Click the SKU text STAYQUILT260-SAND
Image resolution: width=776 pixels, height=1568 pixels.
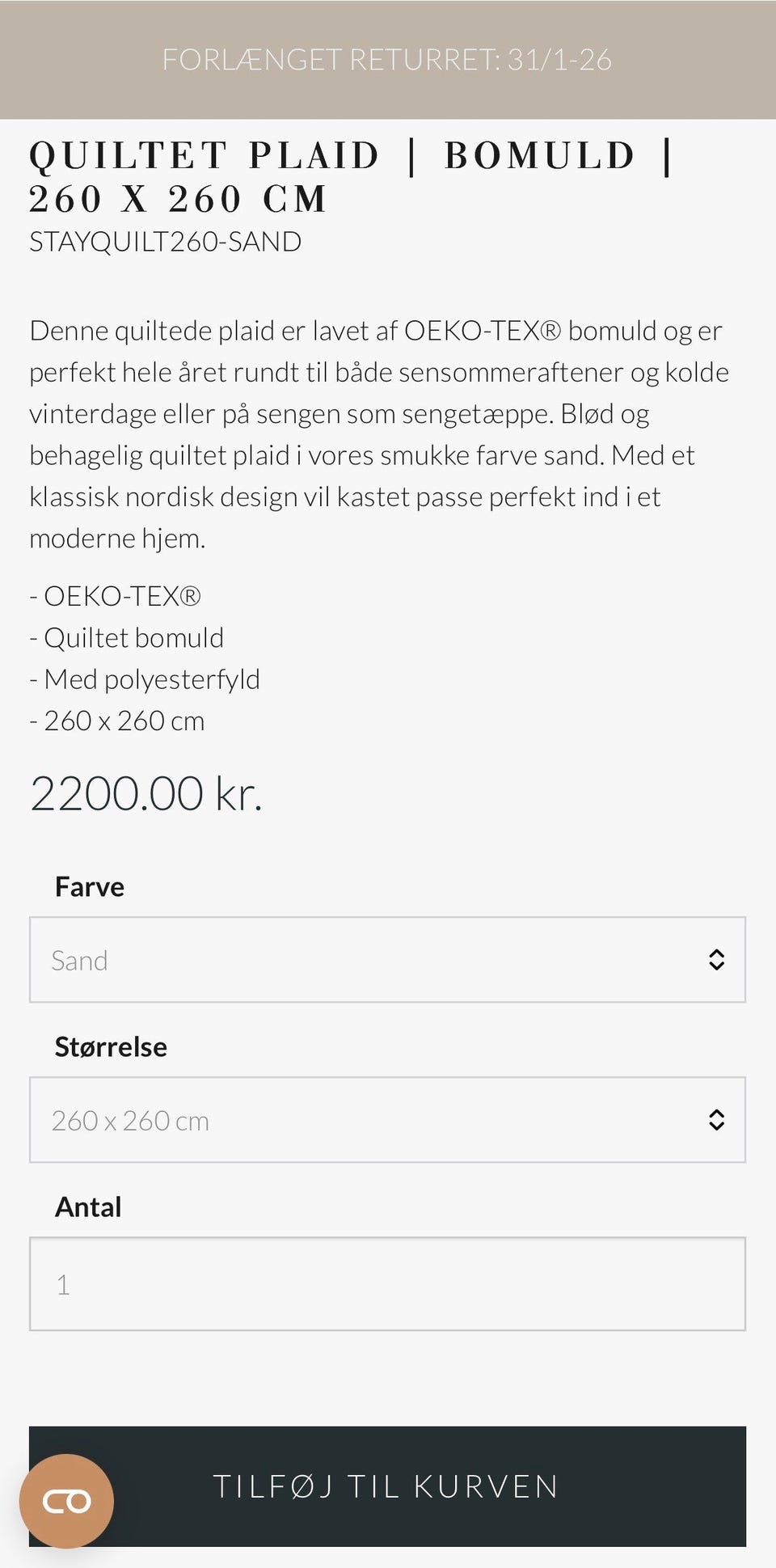pos(165,239)
